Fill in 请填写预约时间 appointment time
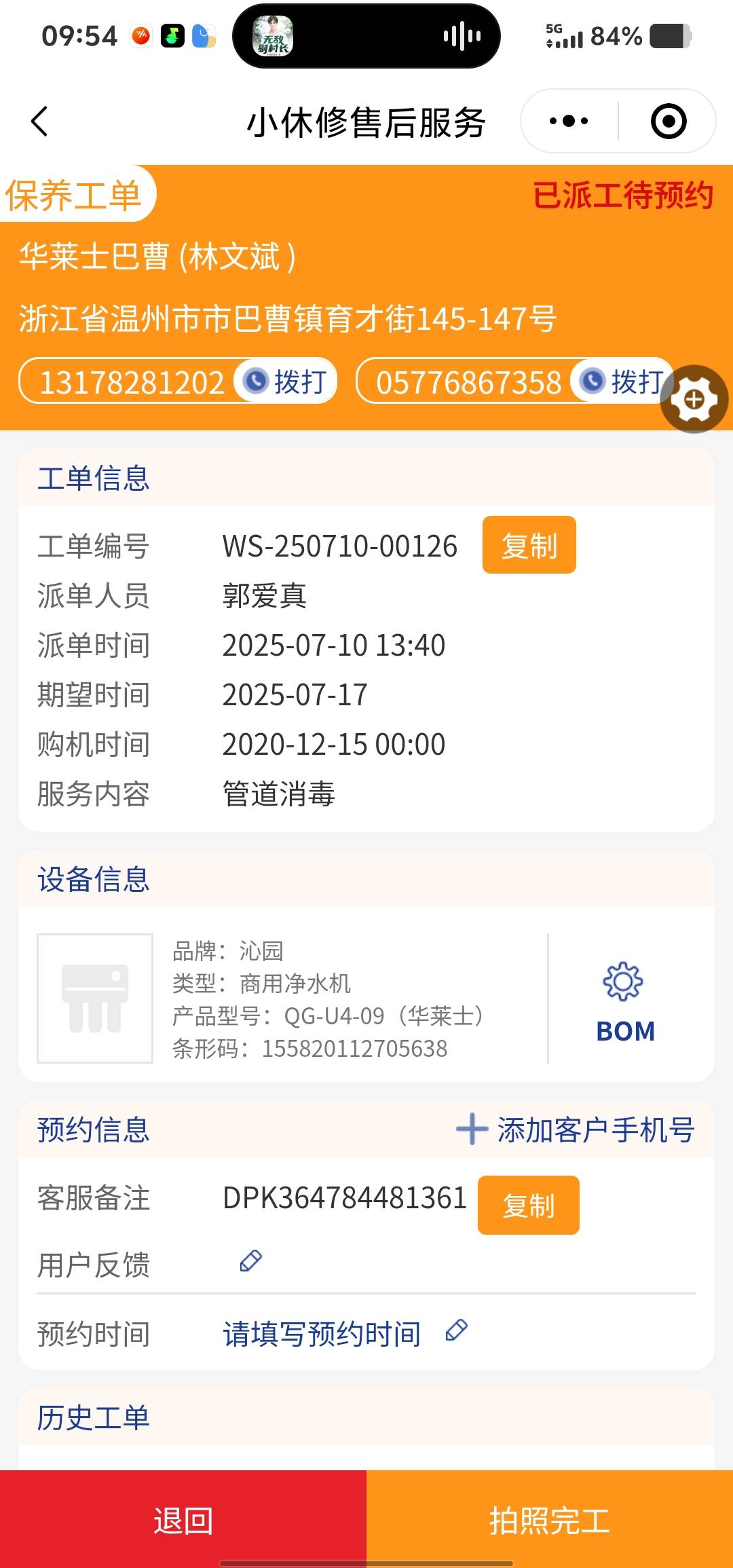This screenshot has width=733, height=1568. pos(322,1333)
